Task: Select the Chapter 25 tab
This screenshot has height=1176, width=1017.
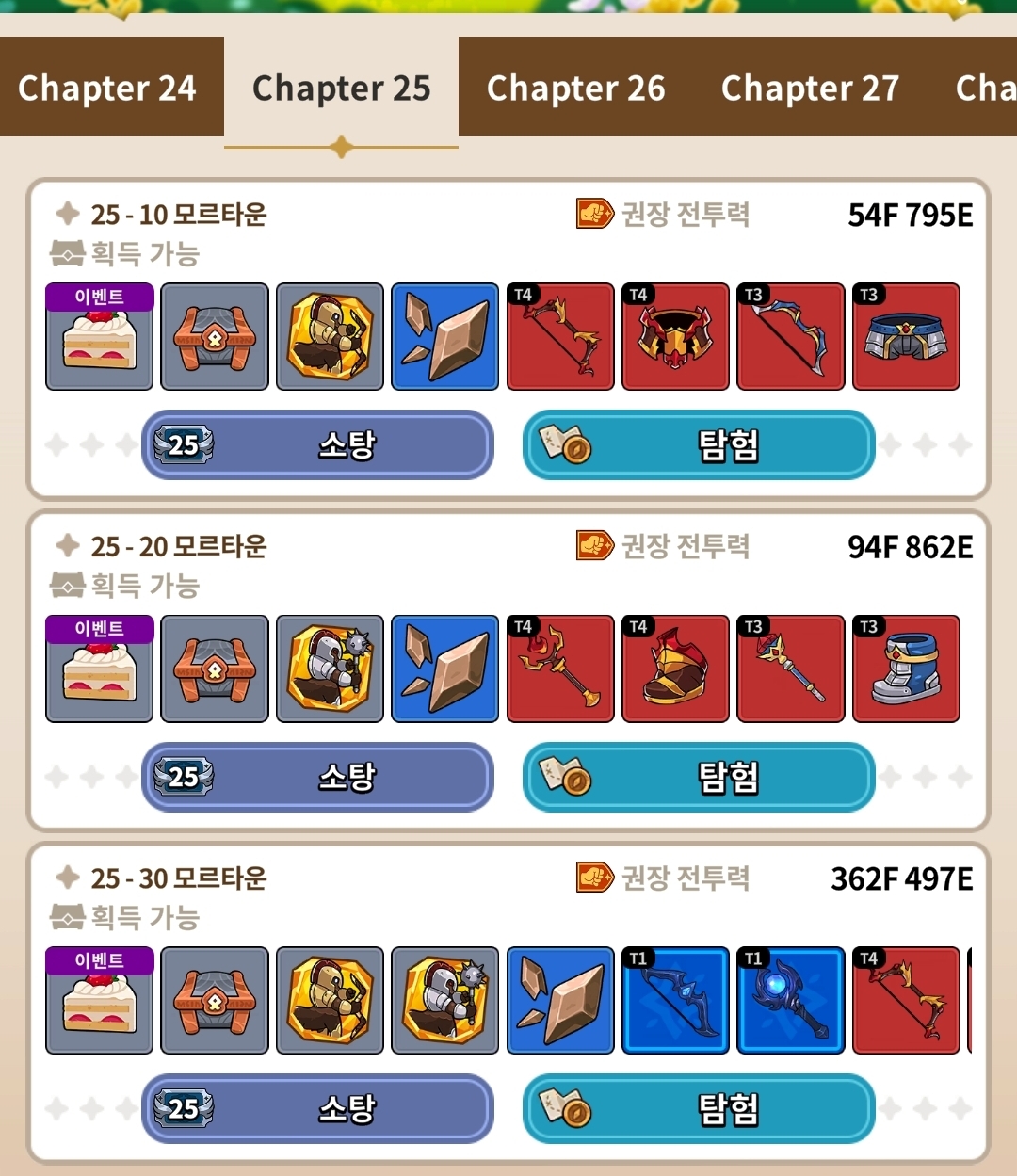Action: coord(341,88)
